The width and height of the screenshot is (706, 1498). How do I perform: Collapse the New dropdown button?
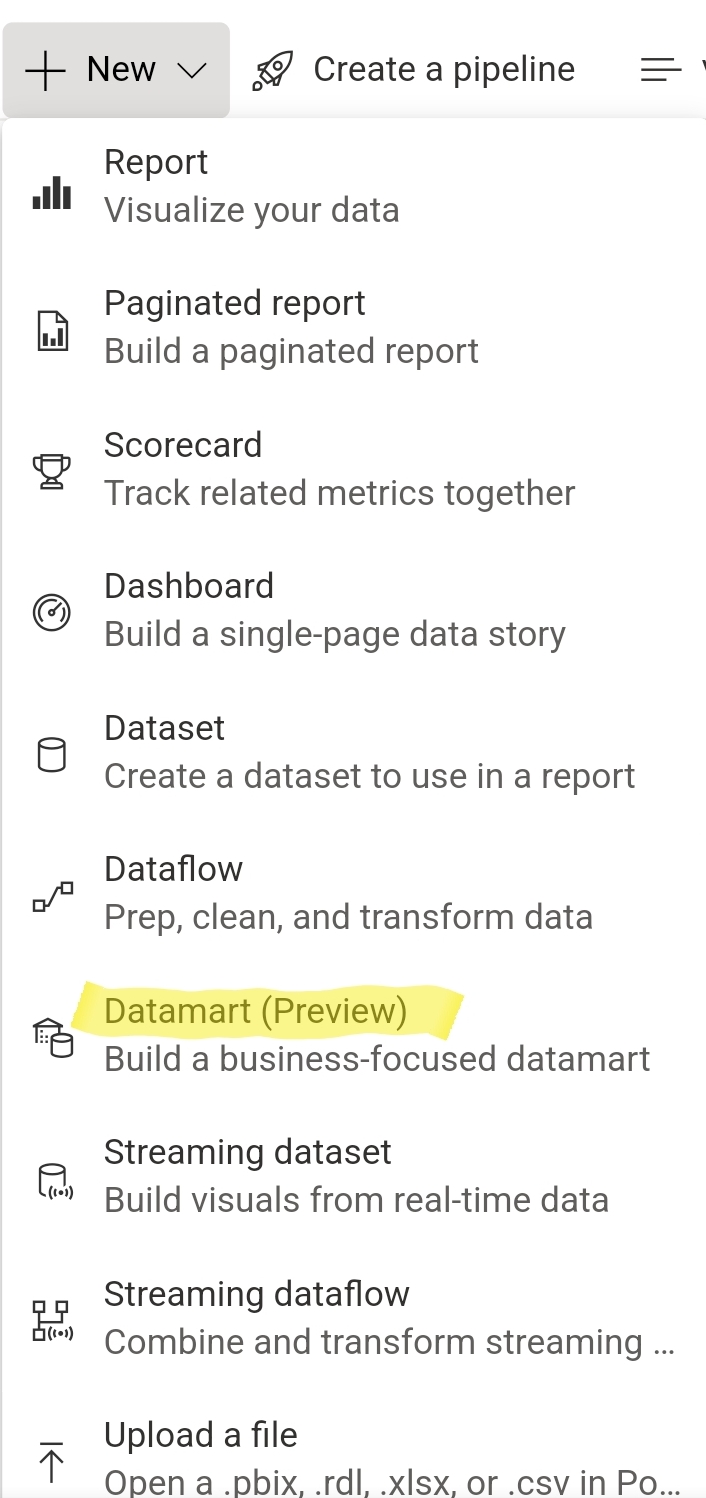click(x=116, y=70)
